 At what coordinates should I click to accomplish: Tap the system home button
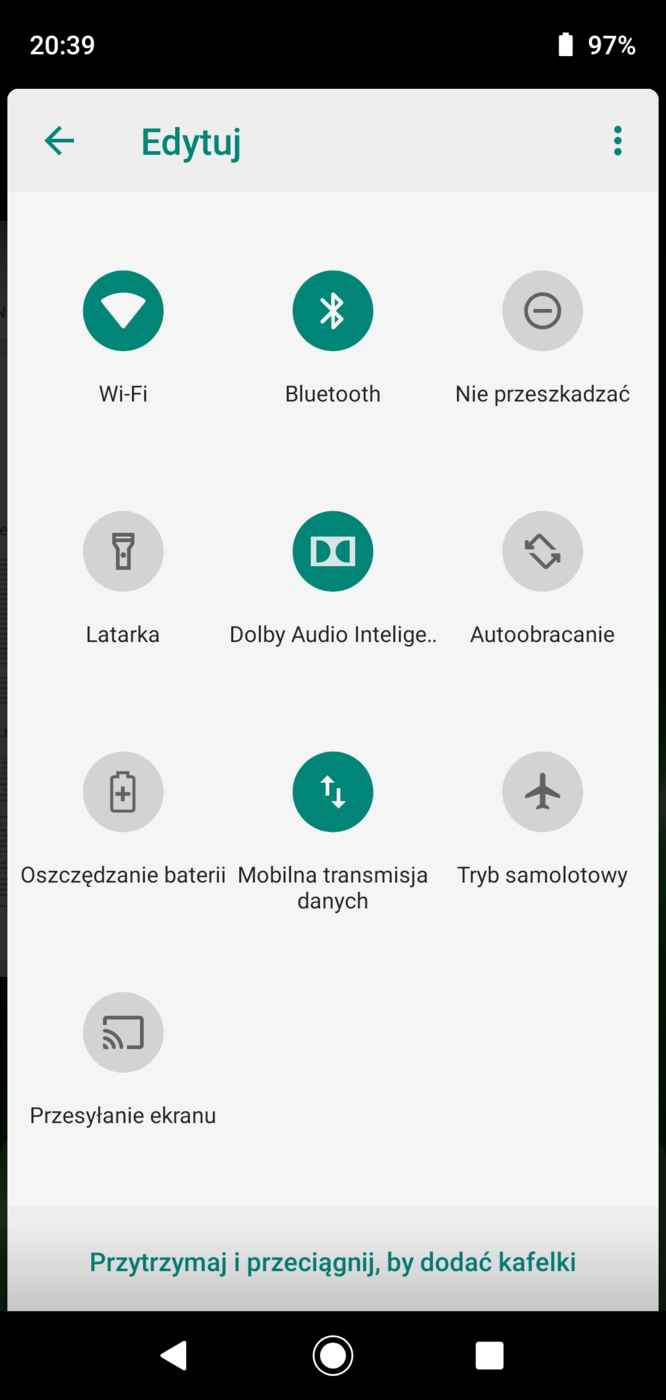coord(332,1355)
